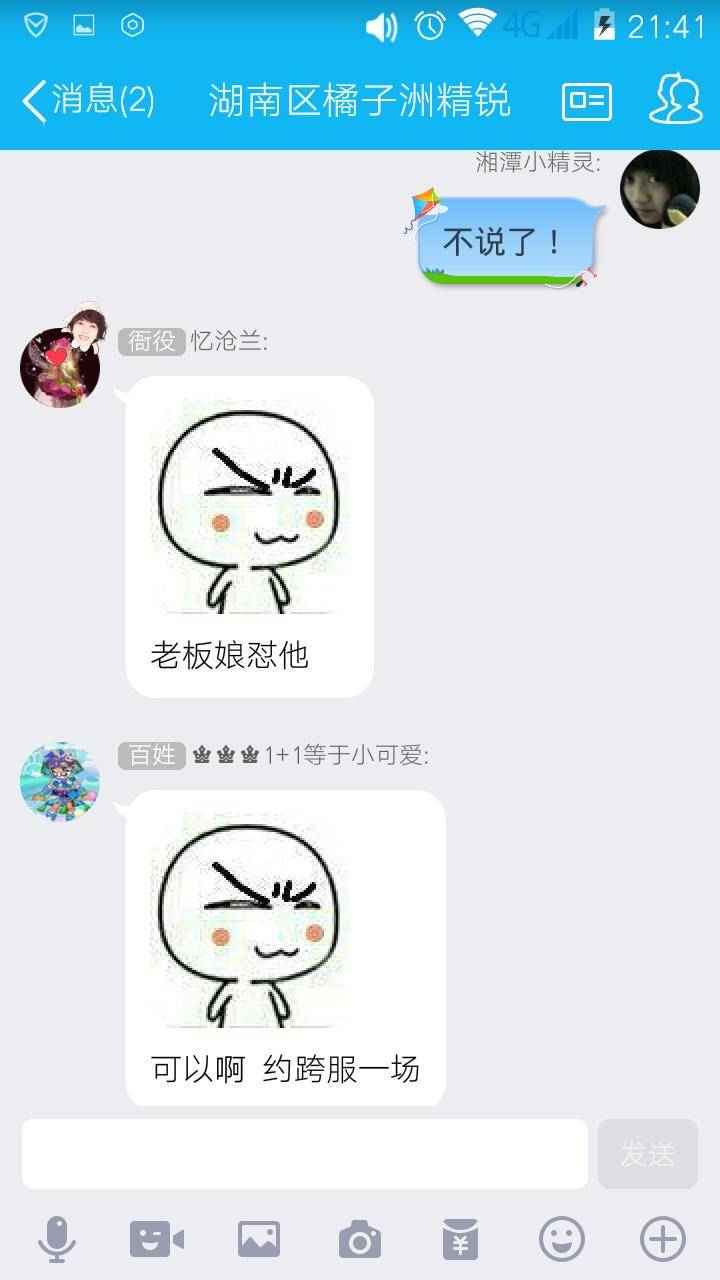
Task: Tap the 不说了！ message bubble
Action: pos(505,242)
